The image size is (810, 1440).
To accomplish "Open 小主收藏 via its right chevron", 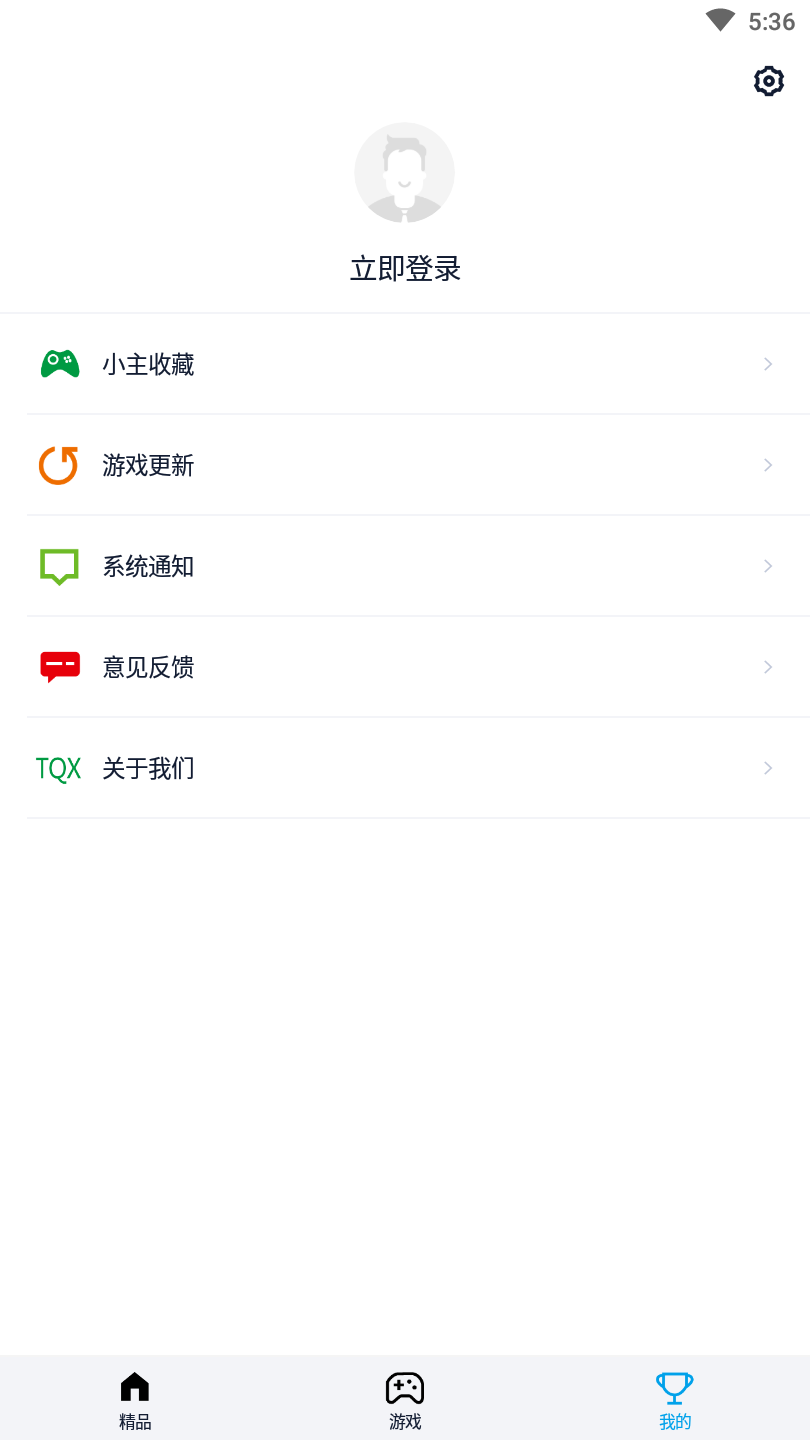I will (768, 364).
